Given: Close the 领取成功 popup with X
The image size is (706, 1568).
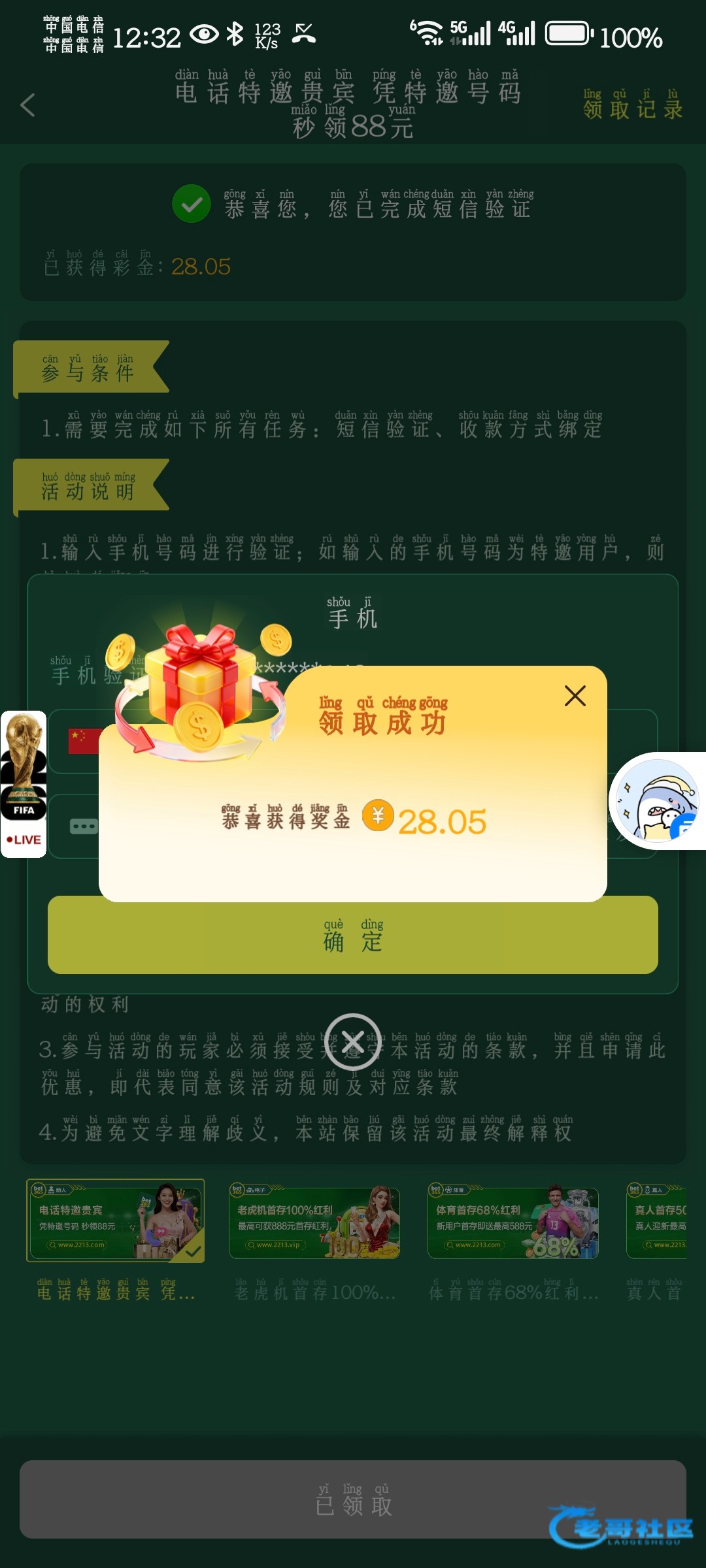Looking at the screenshot, I should click(x=575, y=696).
